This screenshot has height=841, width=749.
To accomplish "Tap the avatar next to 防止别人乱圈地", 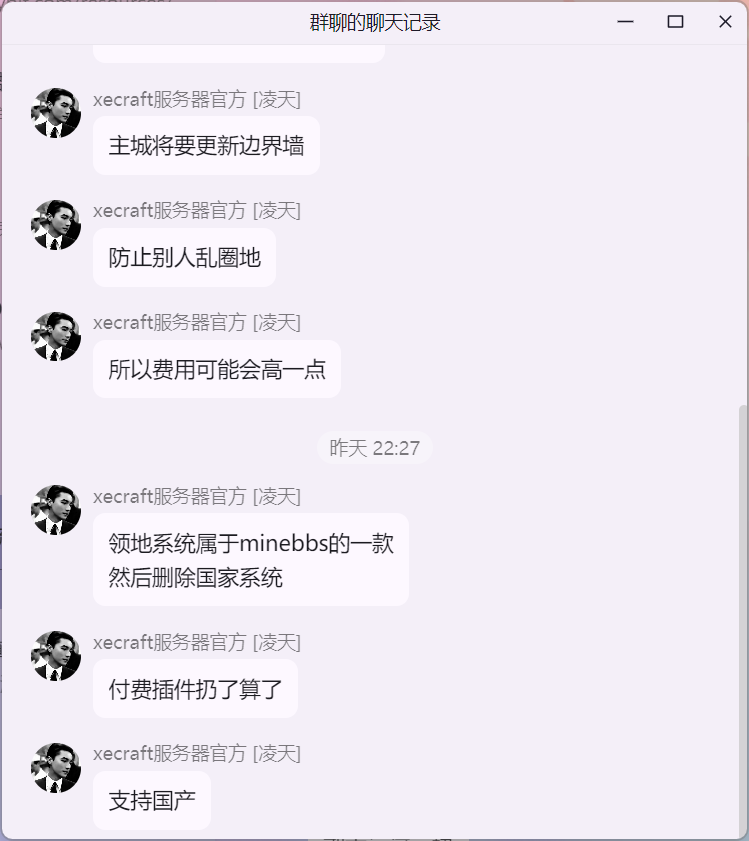I will (x=56, y=225).
